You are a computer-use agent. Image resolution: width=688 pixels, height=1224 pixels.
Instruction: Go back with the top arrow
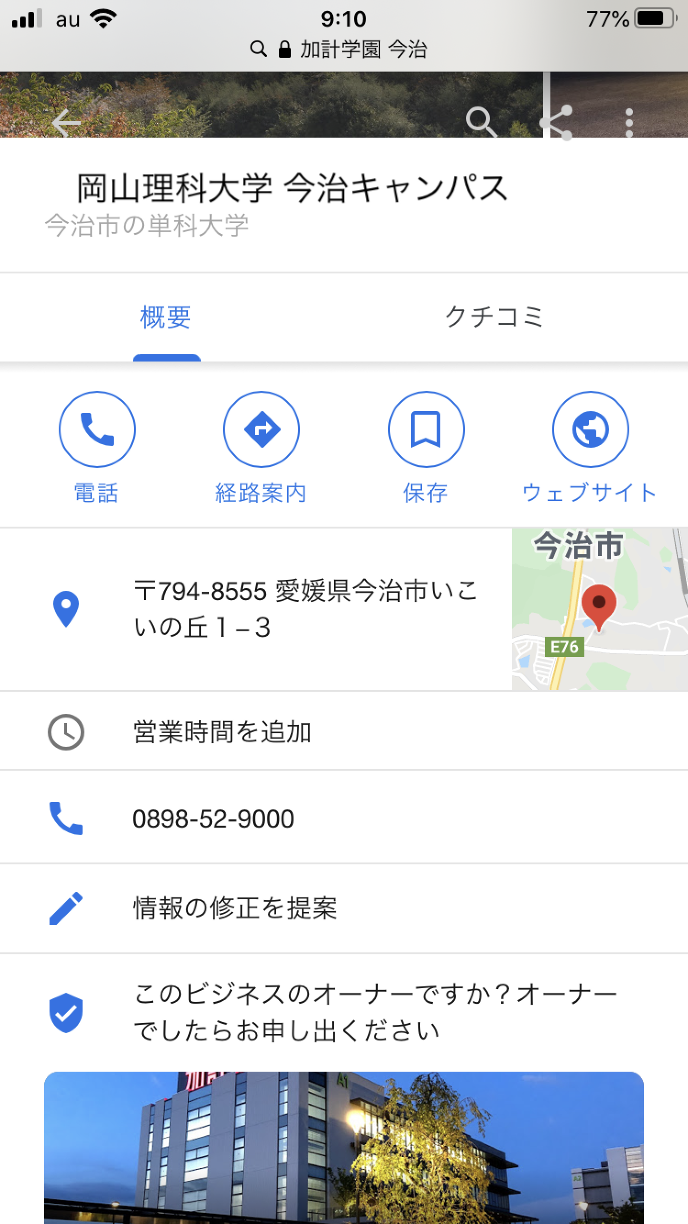(x=66, y=123)
